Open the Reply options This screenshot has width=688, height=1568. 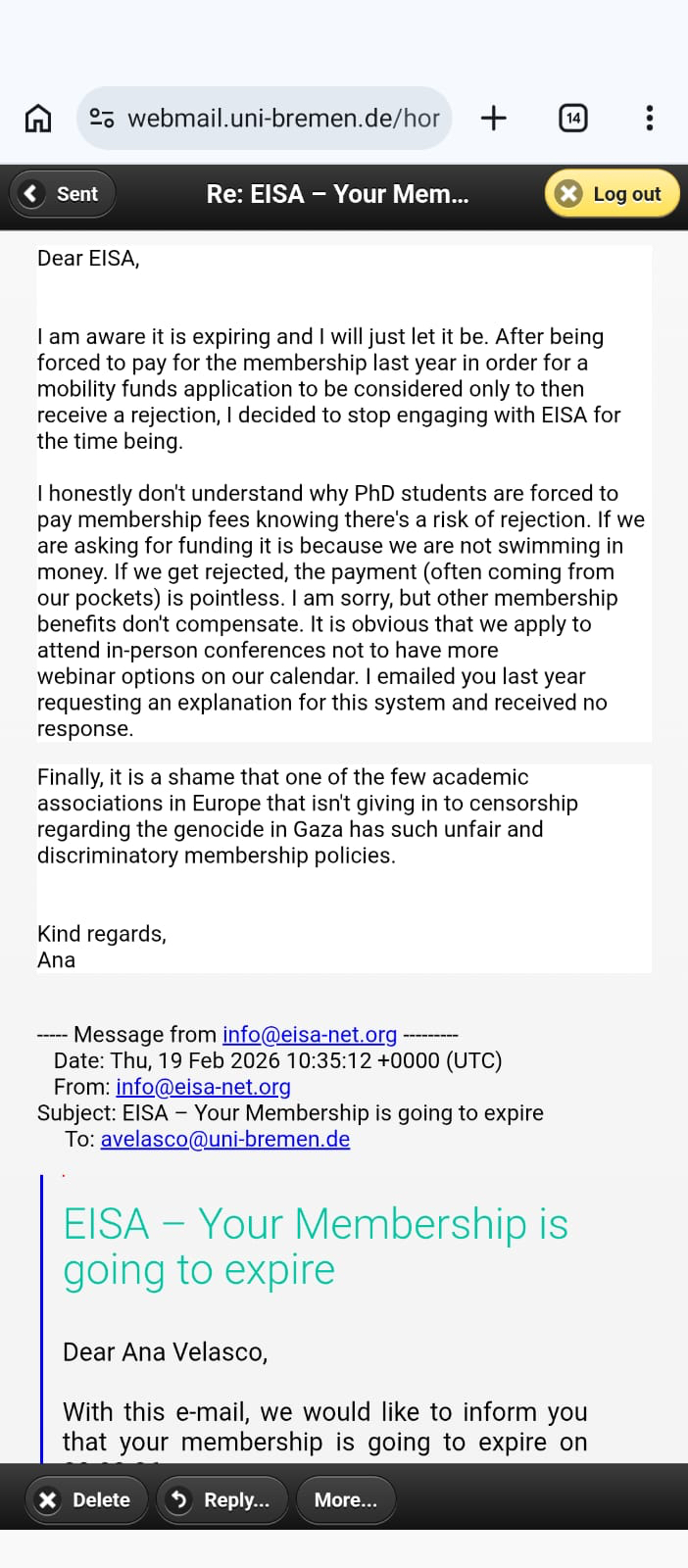[x=221, y=1499]
